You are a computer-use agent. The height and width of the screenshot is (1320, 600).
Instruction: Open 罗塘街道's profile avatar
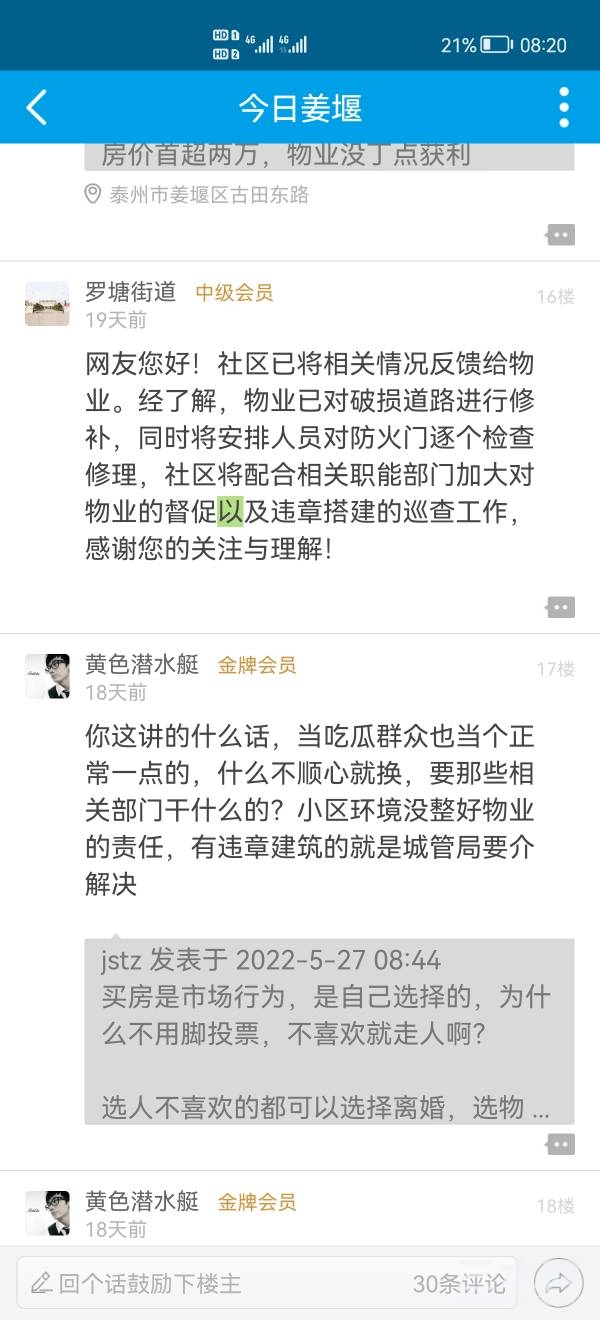(47, 303)
